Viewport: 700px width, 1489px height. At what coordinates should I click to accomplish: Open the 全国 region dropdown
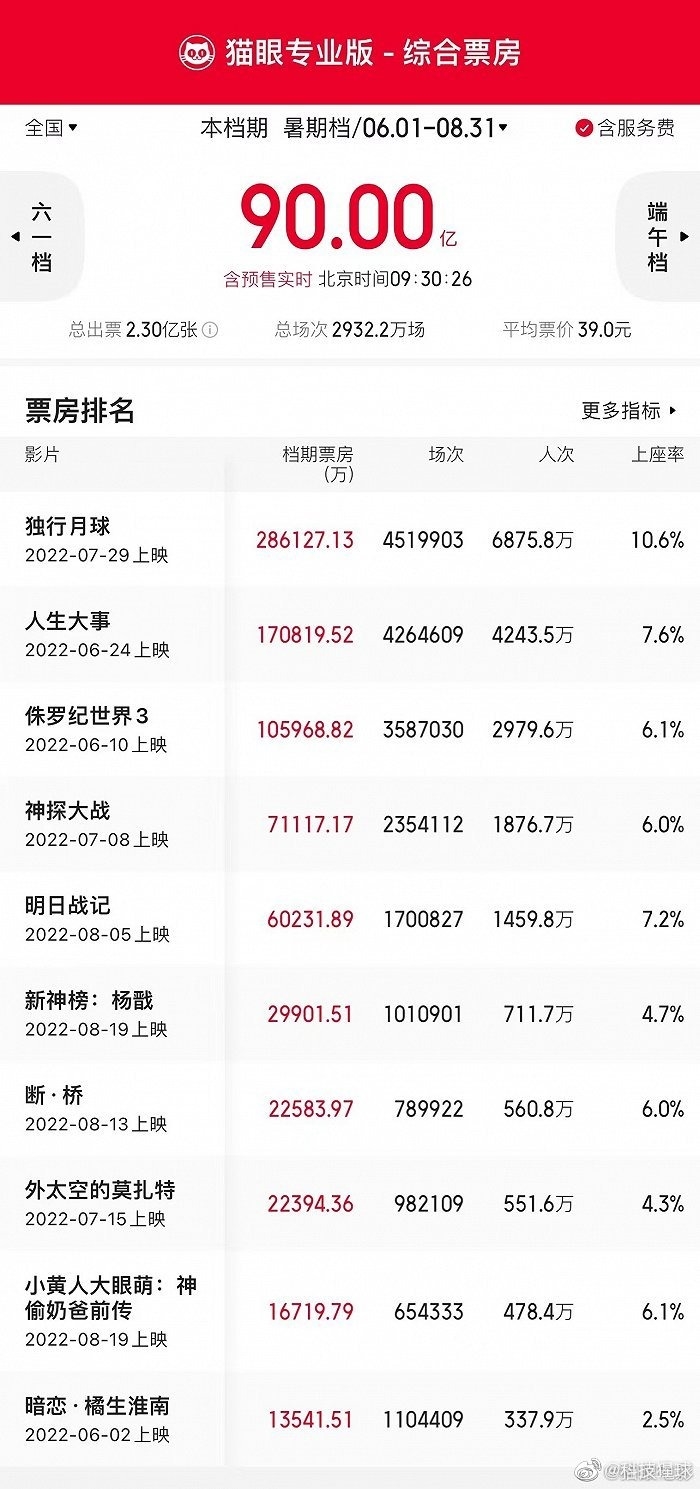pos(51,128)
